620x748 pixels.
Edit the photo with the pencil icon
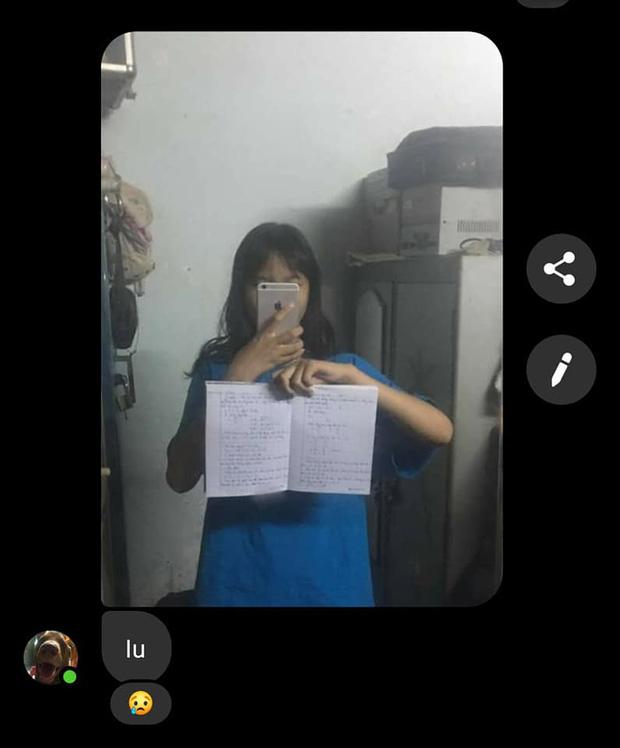[560, 369]
